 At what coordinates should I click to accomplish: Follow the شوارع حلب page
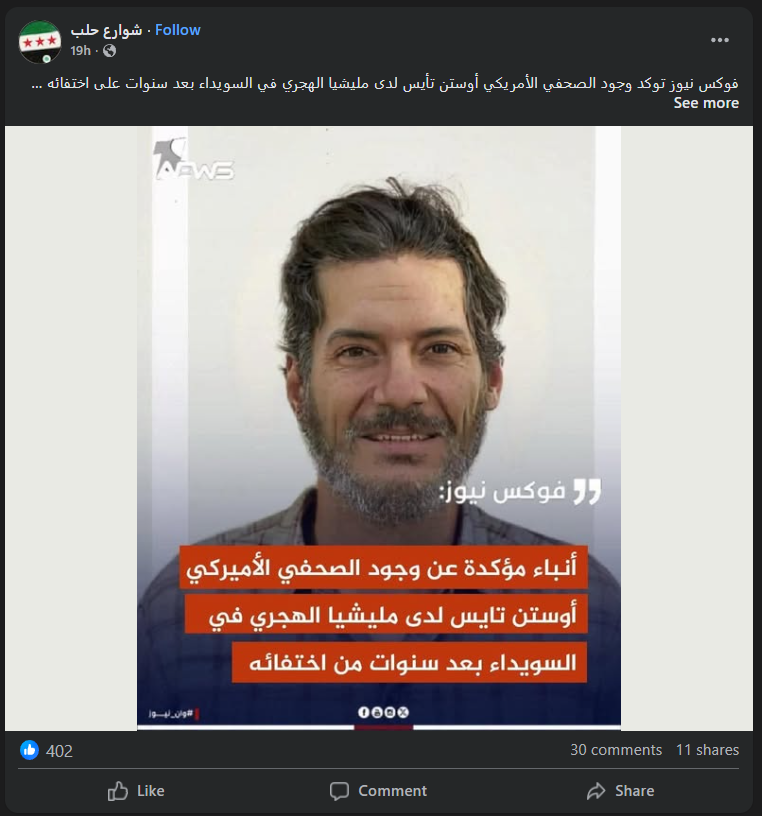click(x=178, y=30)
